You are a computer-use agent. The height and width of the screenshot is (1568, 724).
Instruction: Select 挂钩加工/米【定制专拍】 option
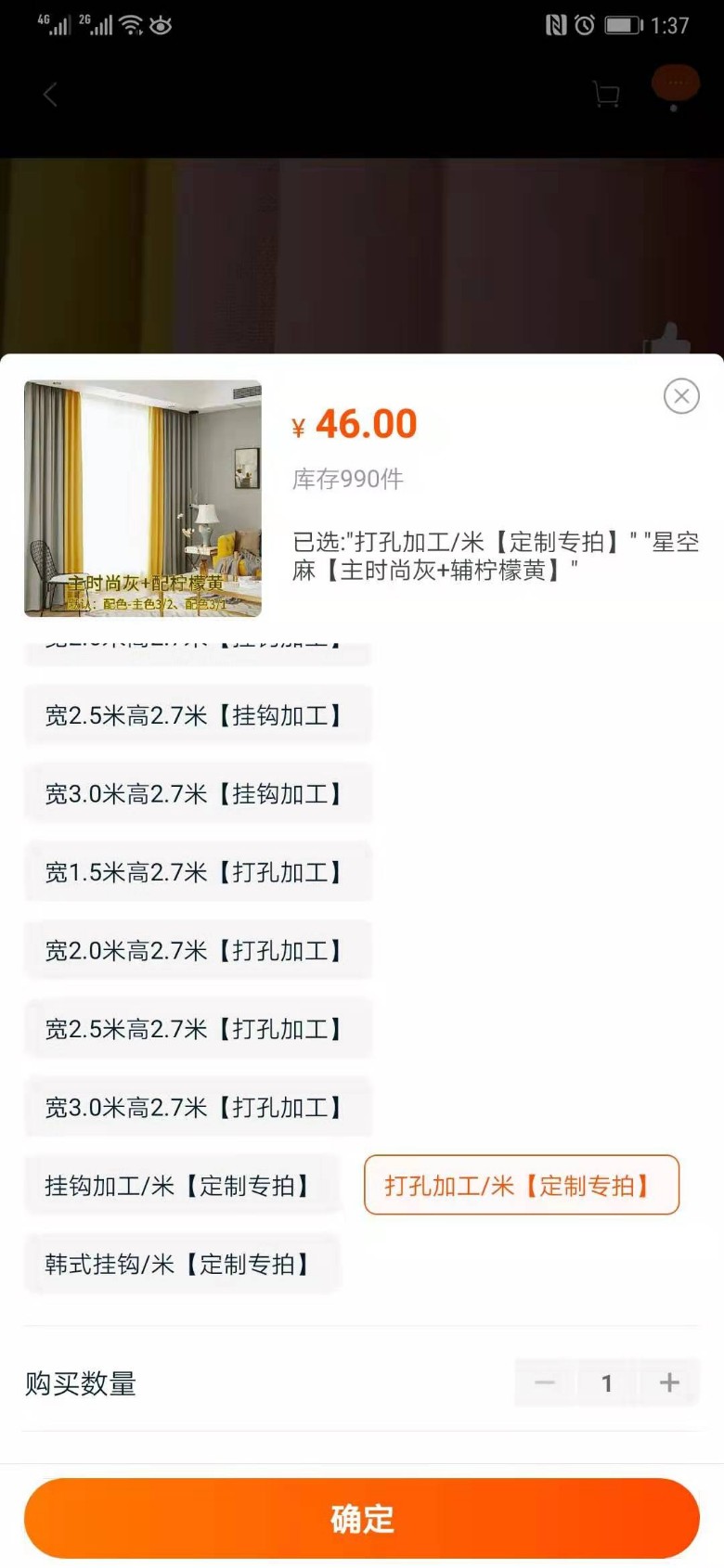[181, 1186]
